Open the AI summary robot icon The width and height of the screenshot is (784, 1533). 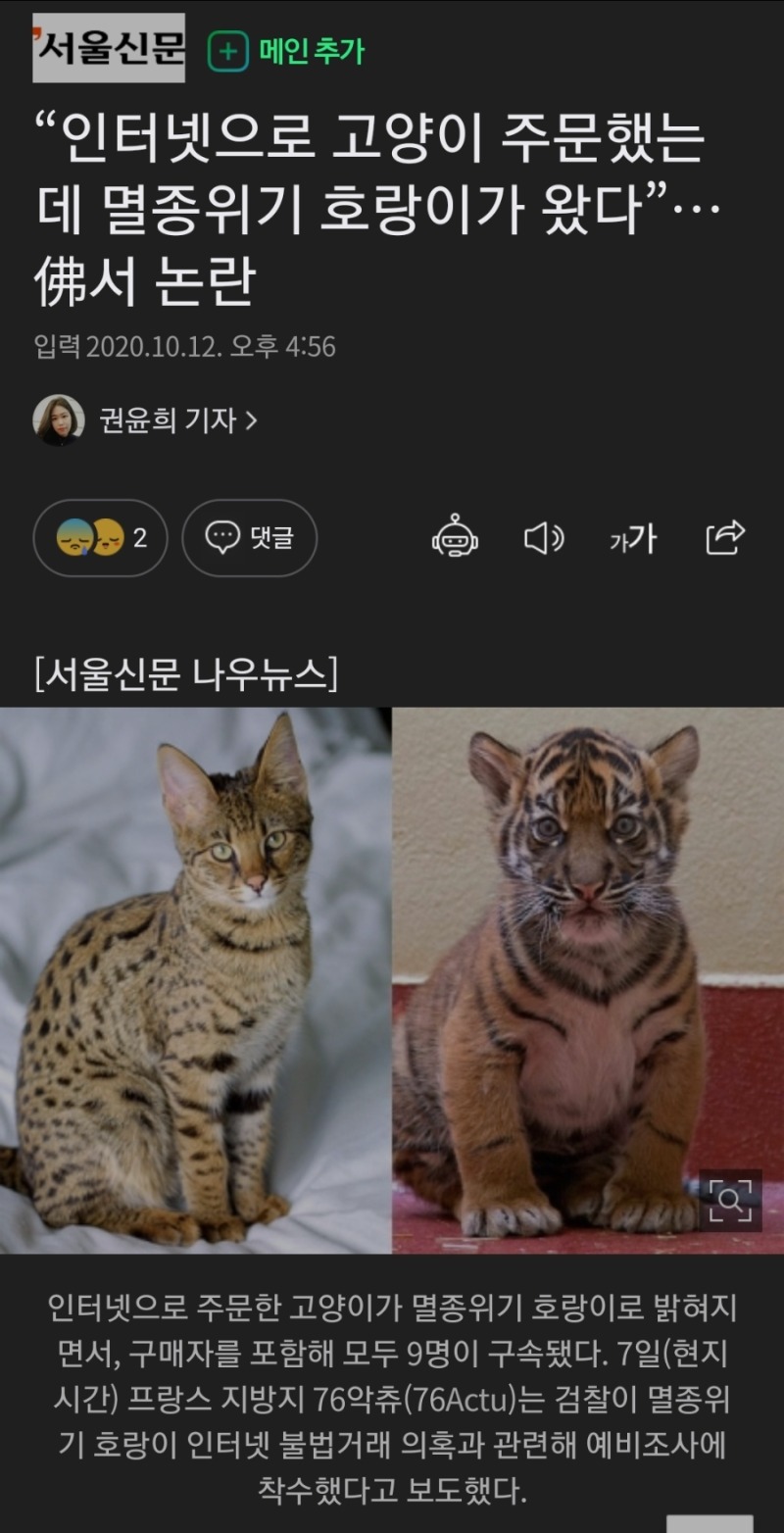click(x=455, y=538)
